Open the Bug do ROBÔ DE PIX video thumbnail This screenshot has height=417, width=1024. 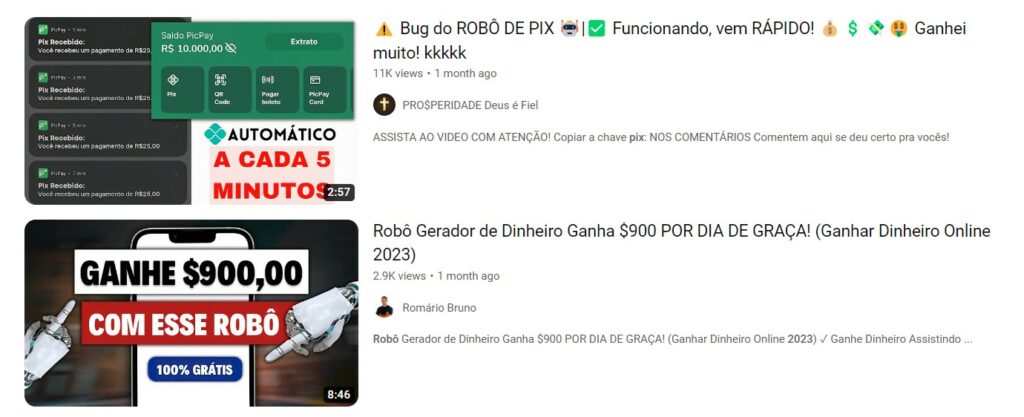(191, 110)
